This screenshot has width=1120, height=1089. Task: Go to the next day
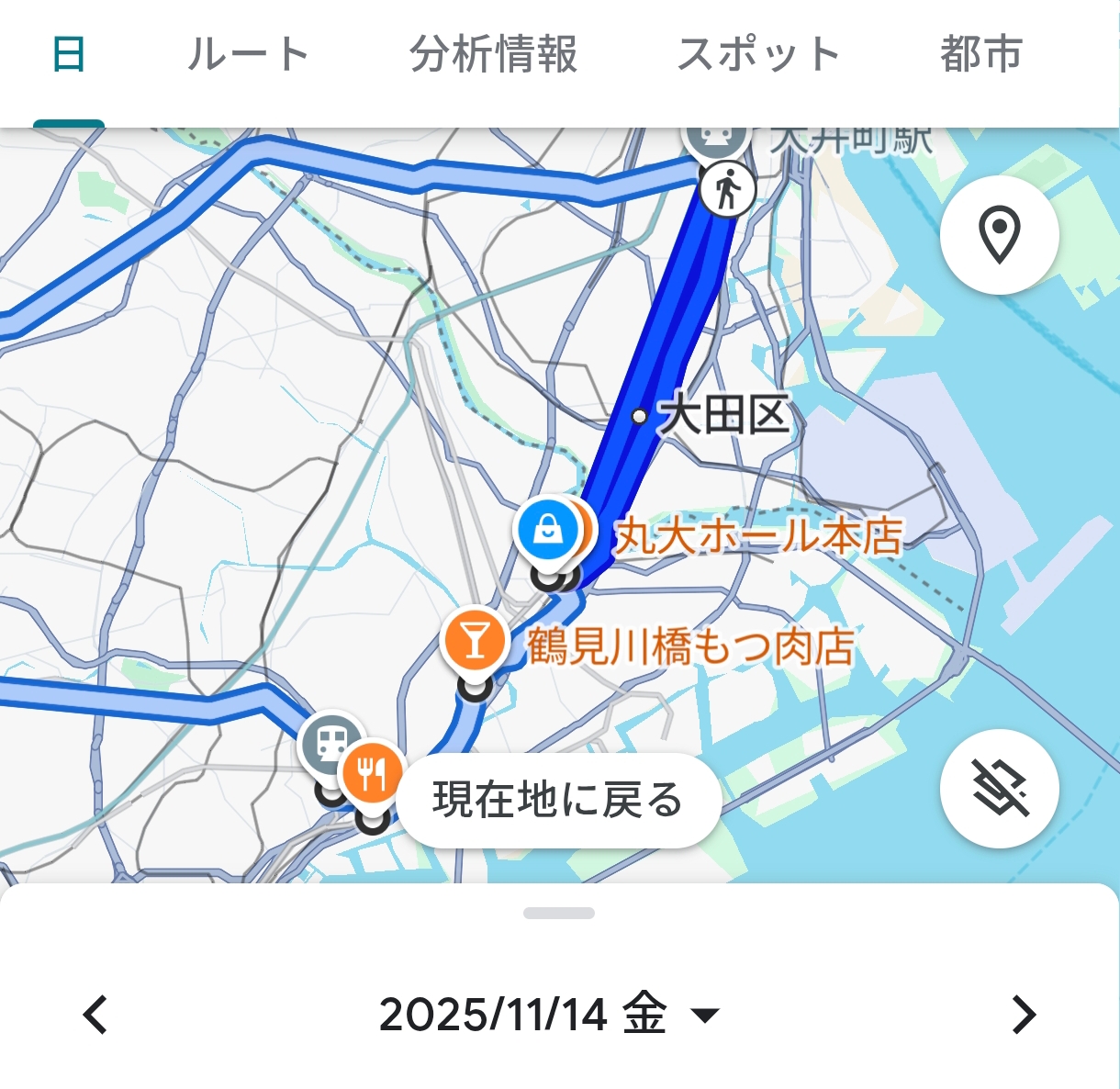pyautogui.click(x=1023, y=1015)
